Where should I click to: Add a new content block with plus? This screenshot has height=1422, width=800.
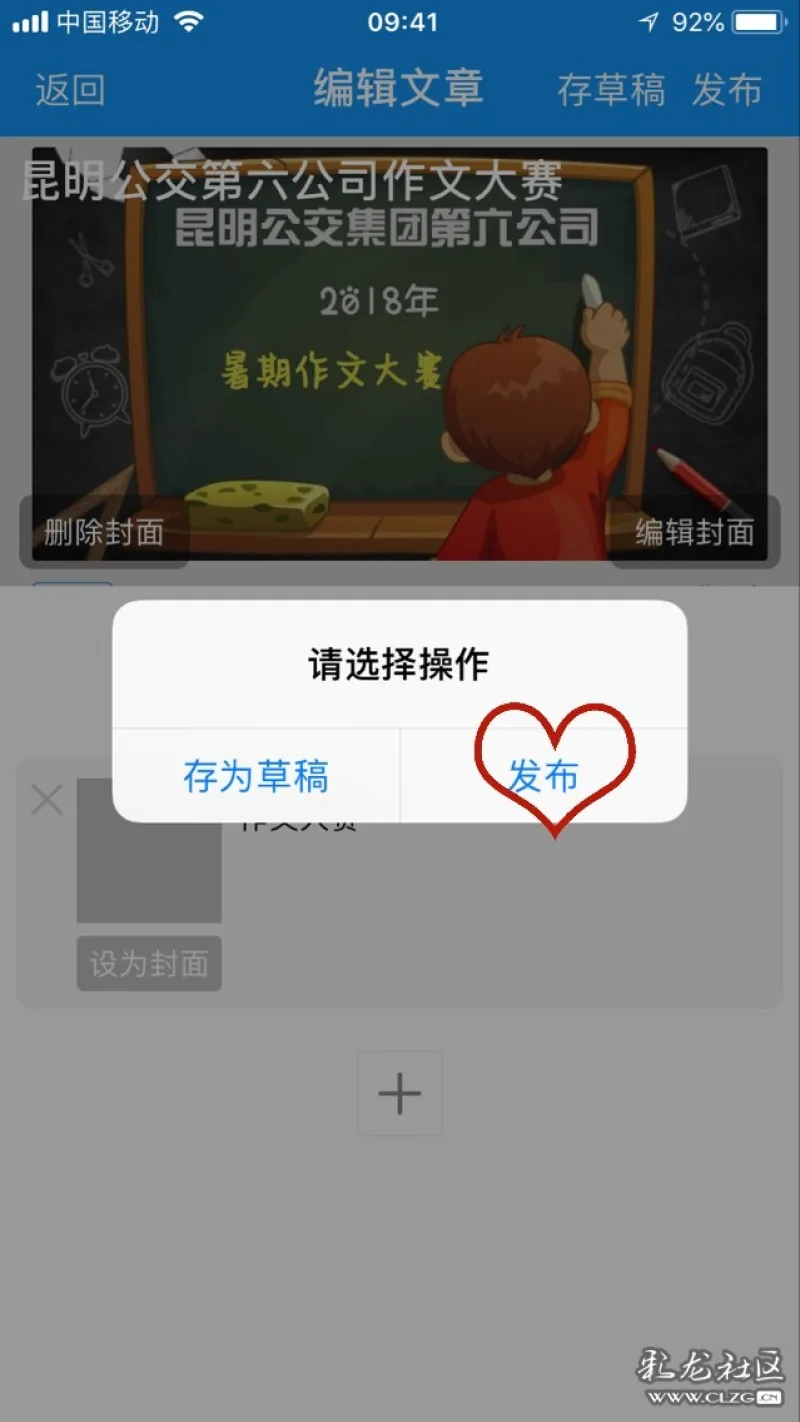click(400, 1093)
